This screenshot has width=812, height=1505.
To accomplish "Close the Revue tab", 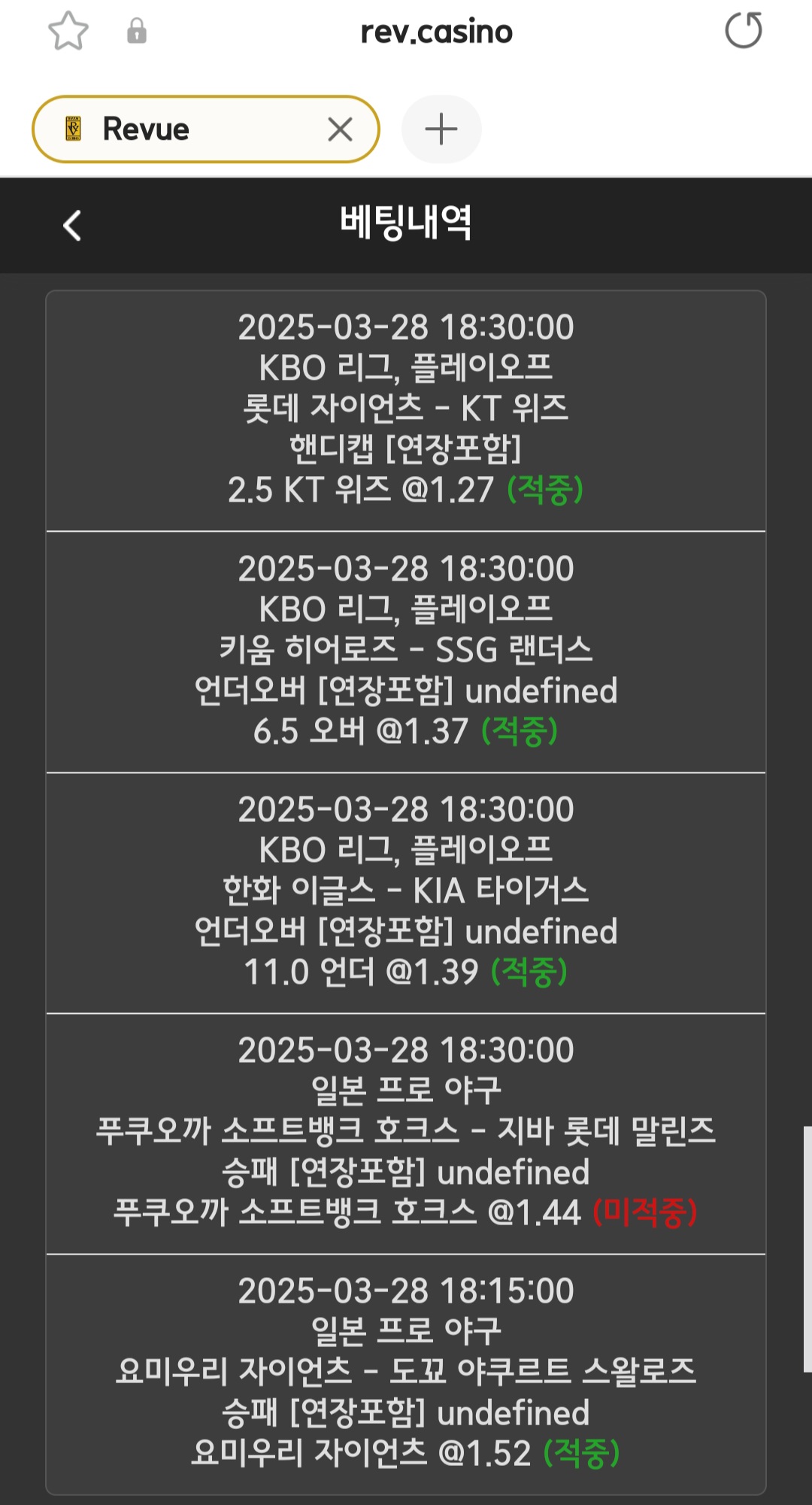I will pos(340,129).
